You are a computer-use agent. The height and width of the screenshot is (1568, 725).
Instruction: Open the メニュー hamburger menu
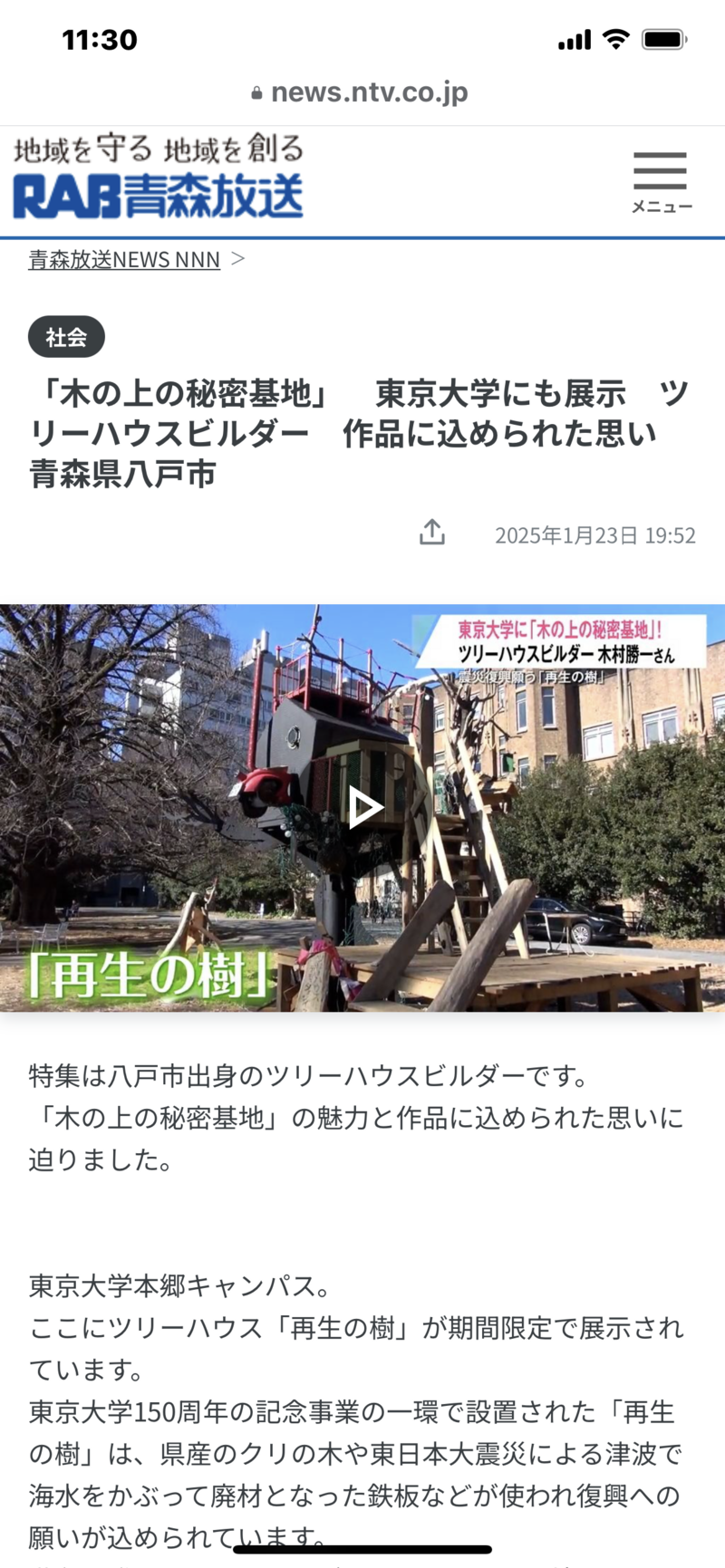[661, 181]
